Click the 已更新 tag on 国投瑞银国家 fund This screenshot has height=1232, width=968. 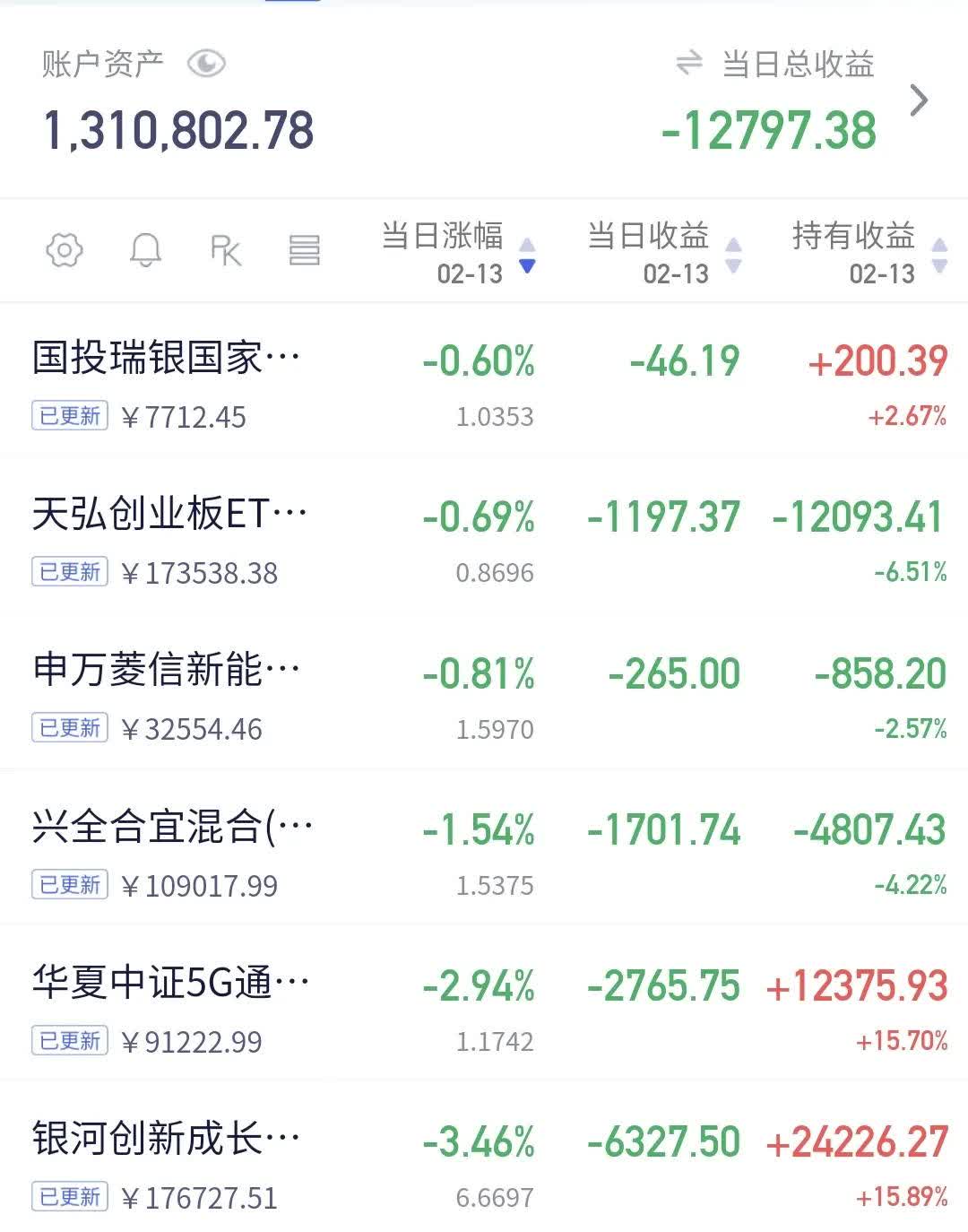point(67,416)
